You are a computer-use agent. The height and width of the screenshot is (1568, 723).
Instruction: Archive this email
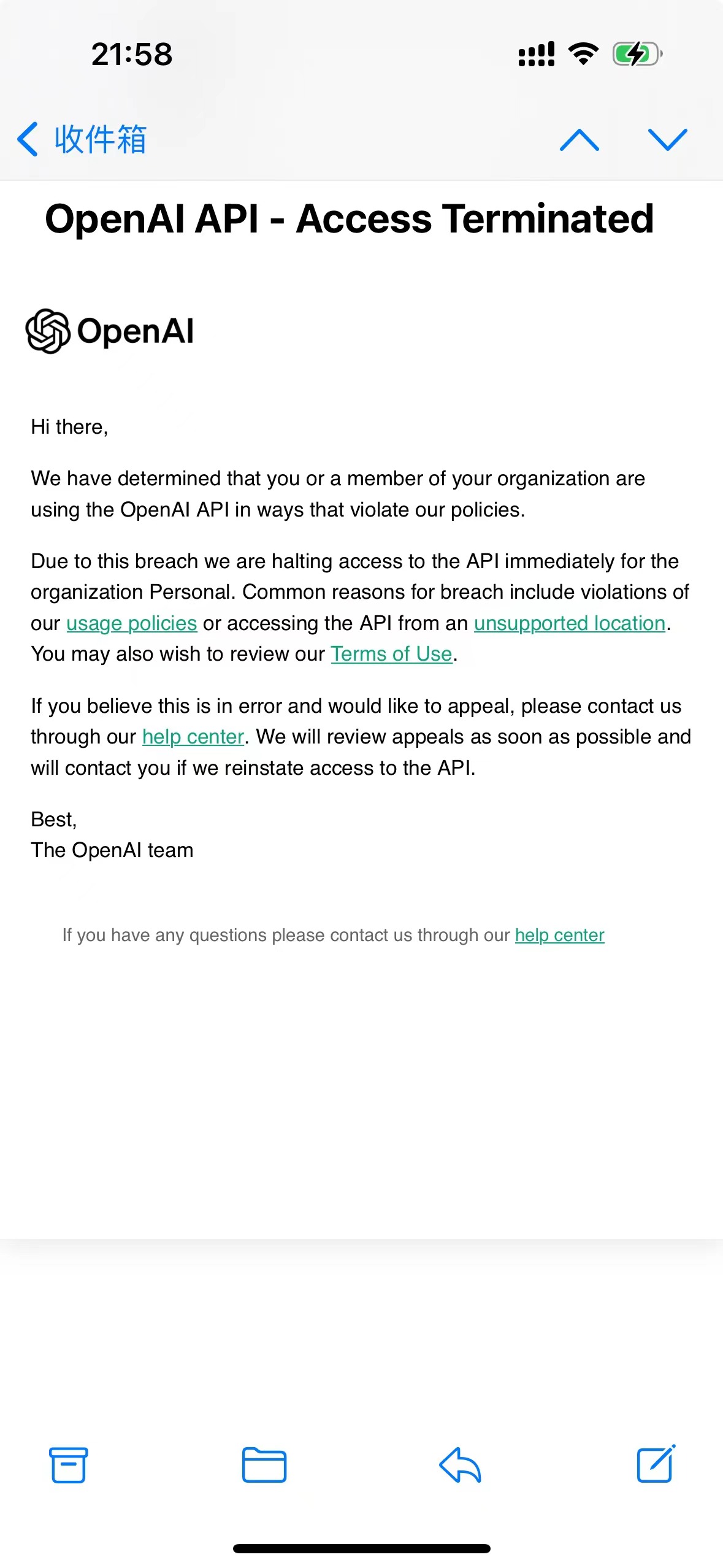pos(68,1465)
